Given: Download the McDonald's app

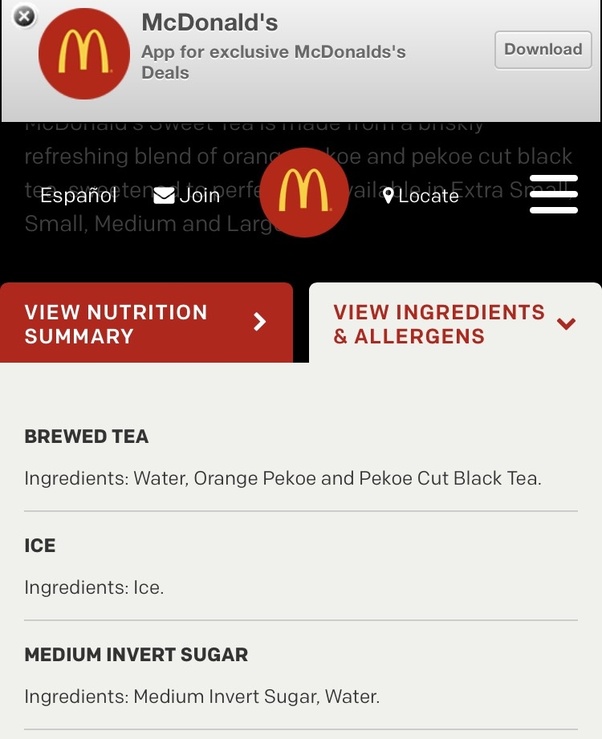Looking at the screenshot, I should (x=542, y=49).
